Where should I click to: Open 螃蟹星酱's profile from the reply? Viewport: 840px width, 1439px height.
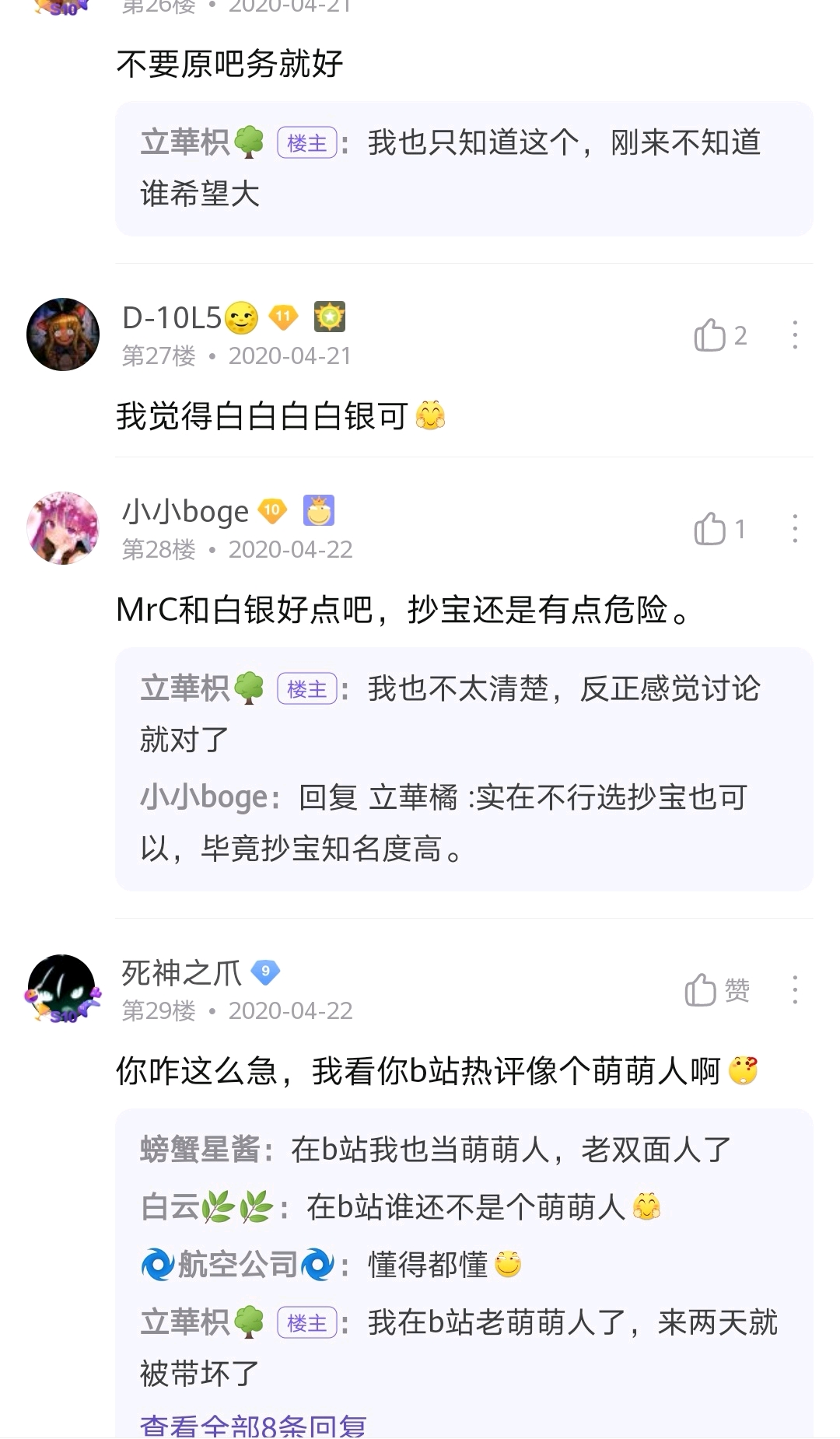[200, 1150]
